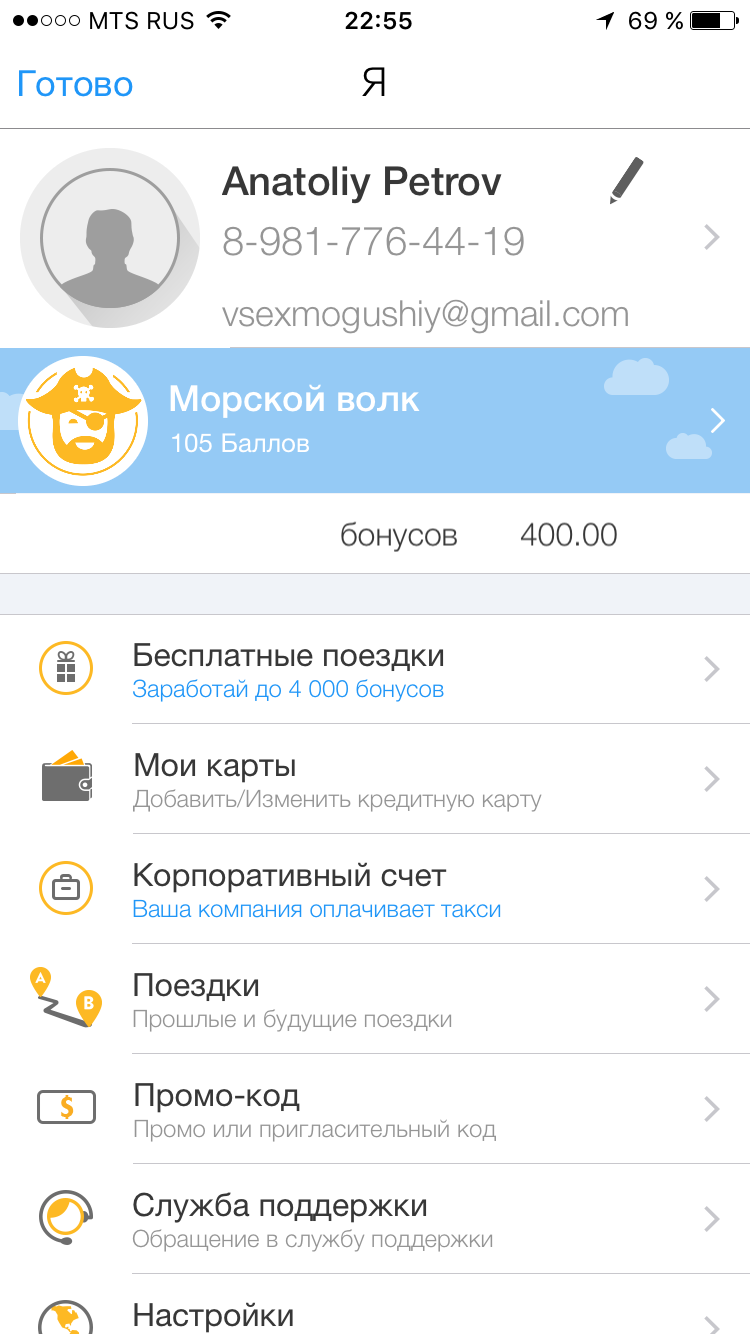Screen dimensions: 750x1334
Task: Tap Готово to close the profile
Action: [x=75, y=84]
